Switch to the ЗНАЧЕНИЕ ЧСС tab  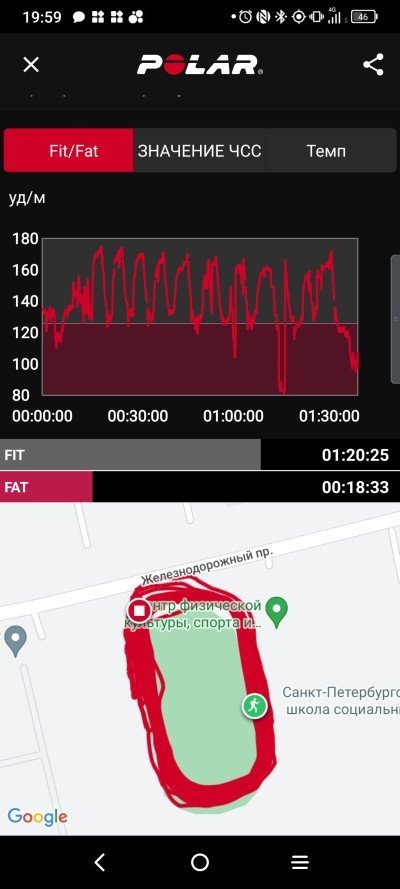[200, 151]
